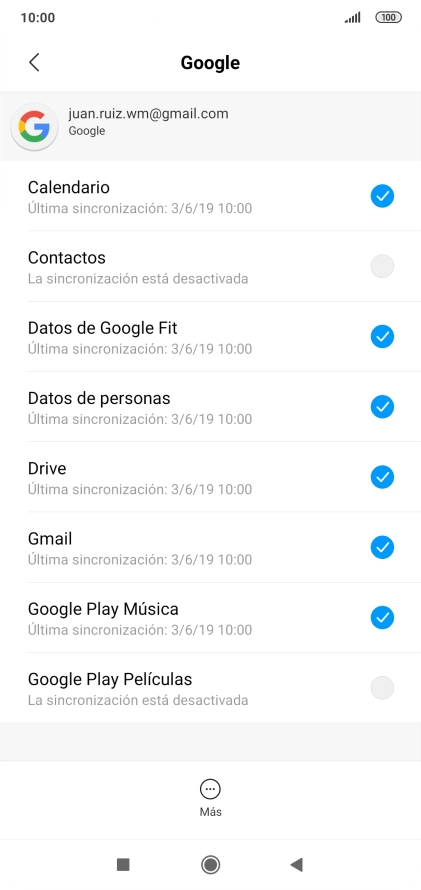This screenshot has width=421, height=890.
Task: Disable Google Play Música sync
Action: 382,618
